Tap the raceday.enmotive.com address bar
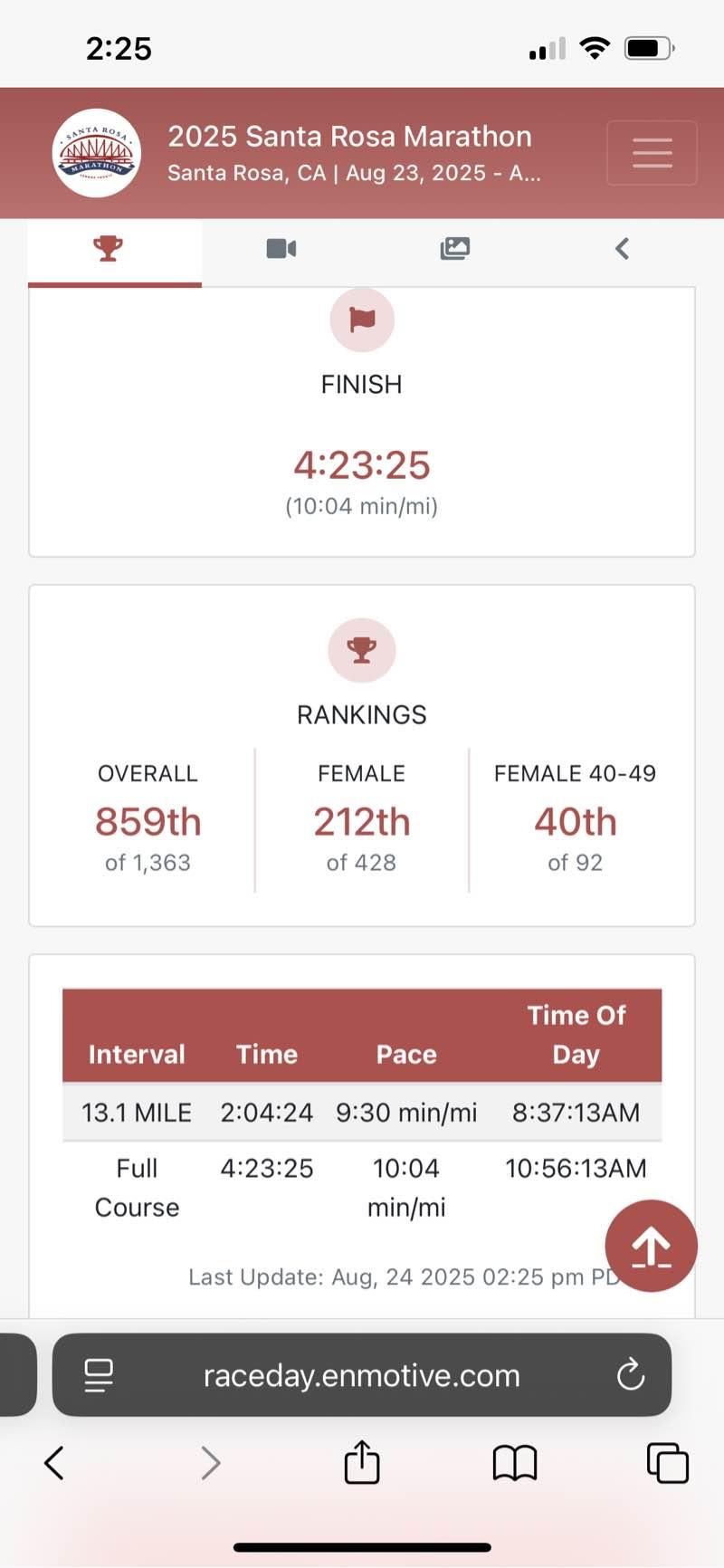 (x=361, y=1375)
